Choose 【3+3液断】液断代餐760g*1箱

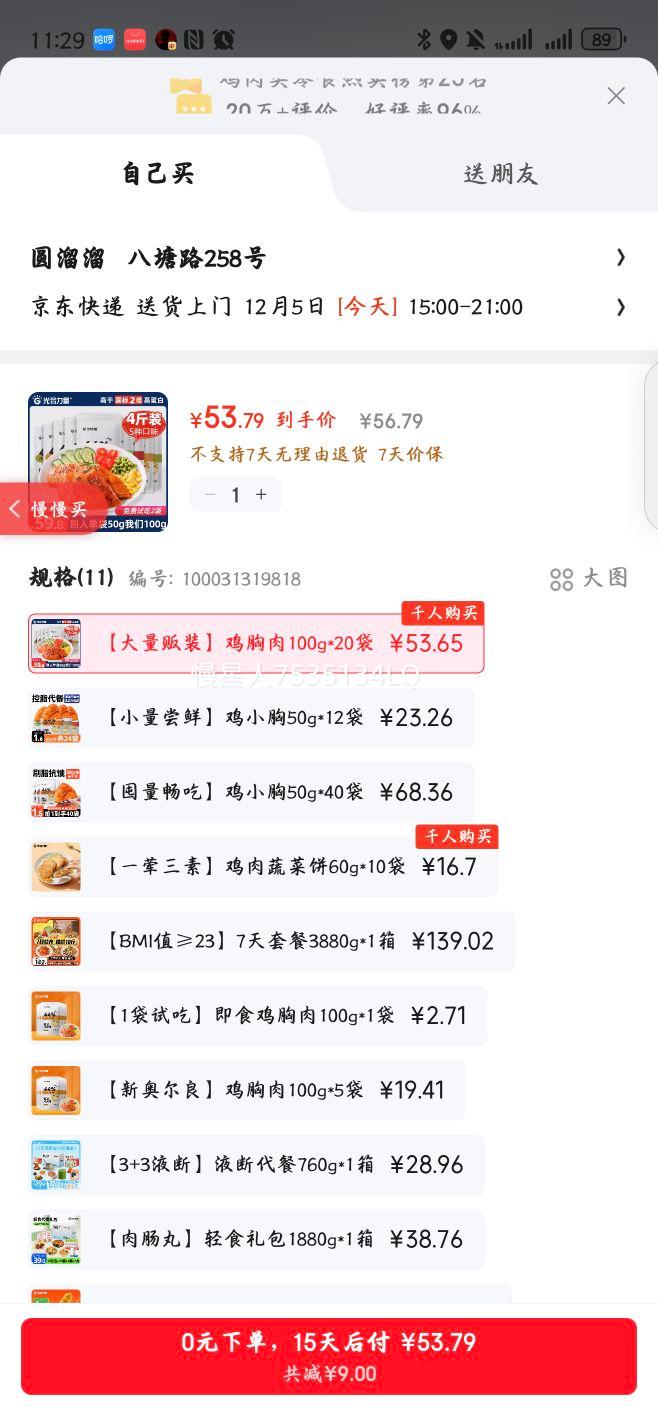click(x=258, y=1165)
